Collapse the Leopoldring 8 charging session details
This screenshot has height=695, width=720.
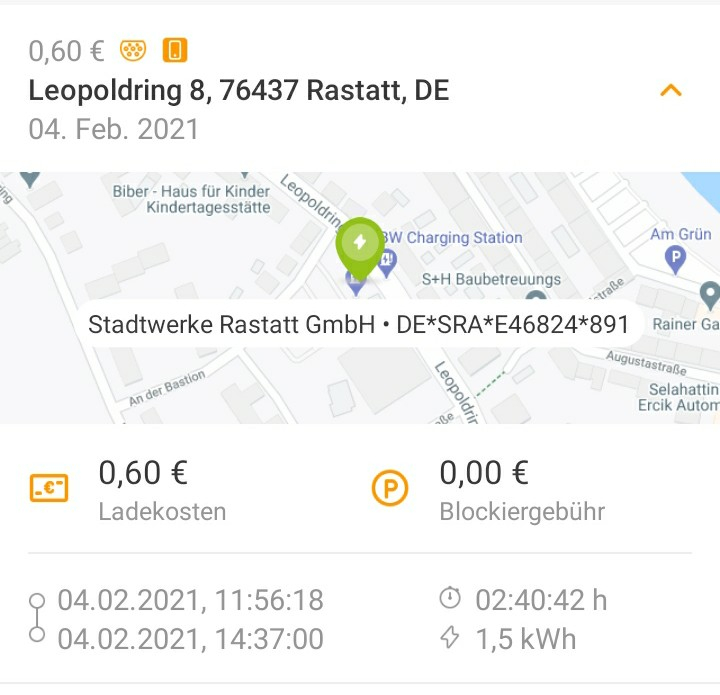(x=671, y=91)
